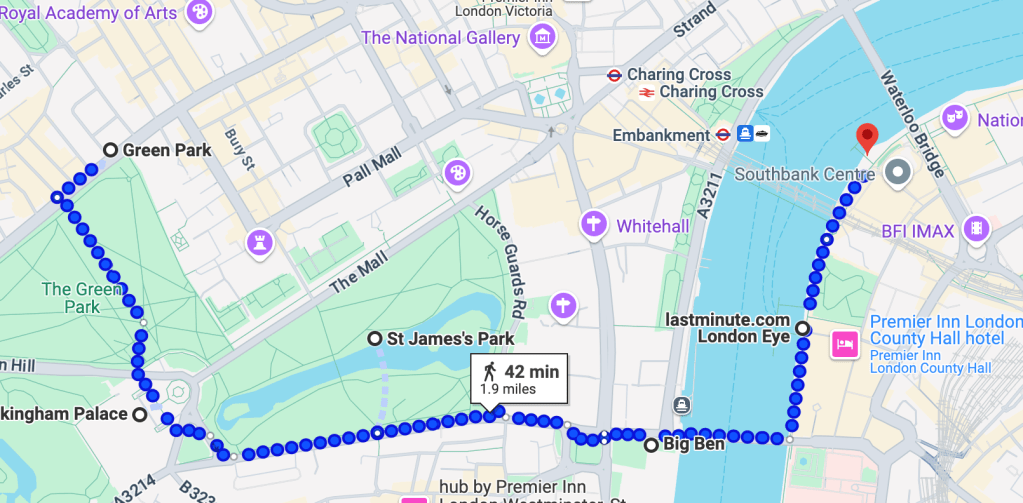
Task: Open the St James's Park waypoint
Action: point(375,338)
